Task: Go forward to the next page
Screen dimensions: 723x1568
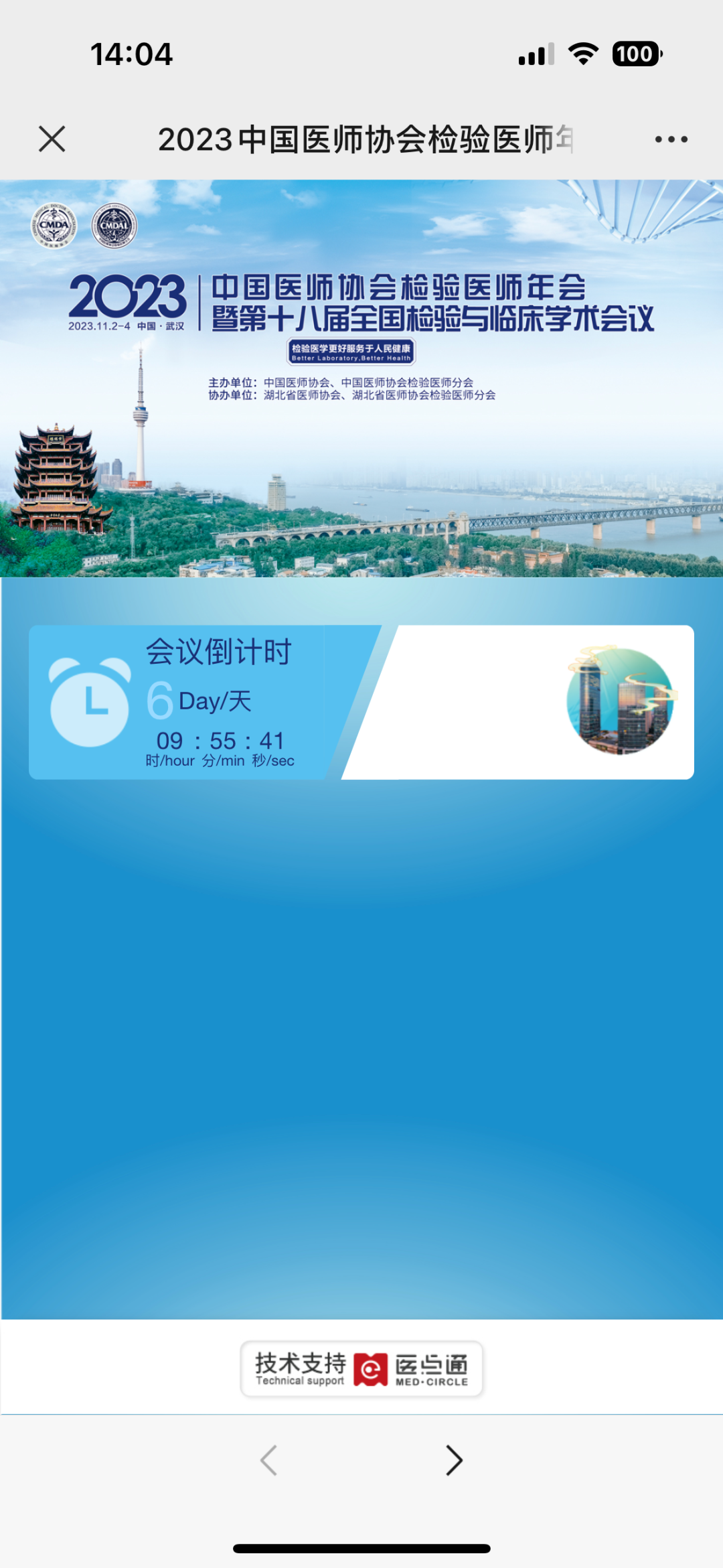Action: (x=454, y=1460)
